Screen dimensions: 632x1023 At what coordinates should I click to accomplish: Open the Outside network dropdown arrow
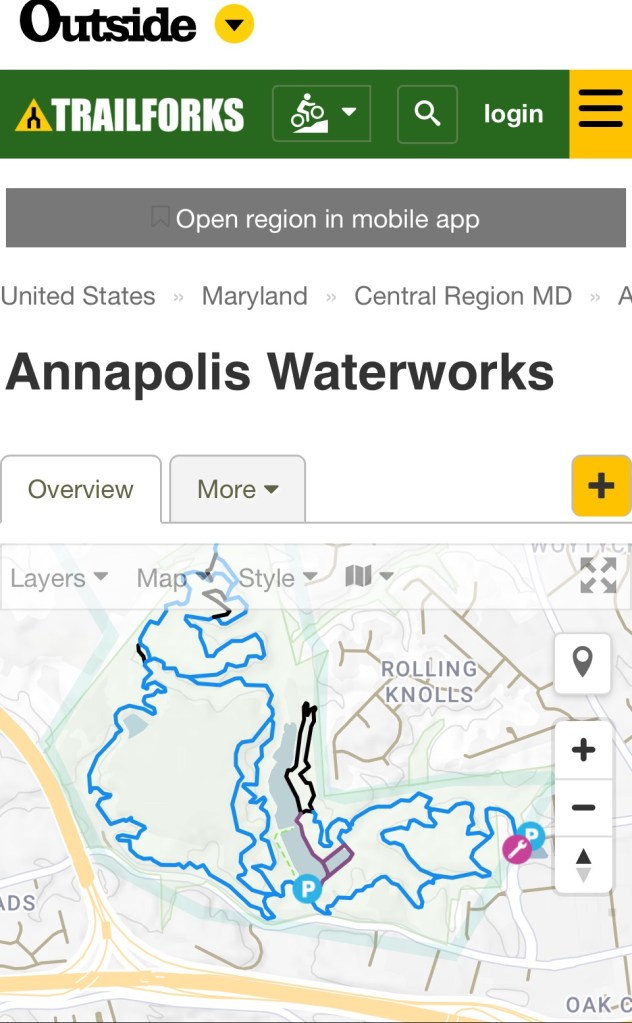click(234, 24)
